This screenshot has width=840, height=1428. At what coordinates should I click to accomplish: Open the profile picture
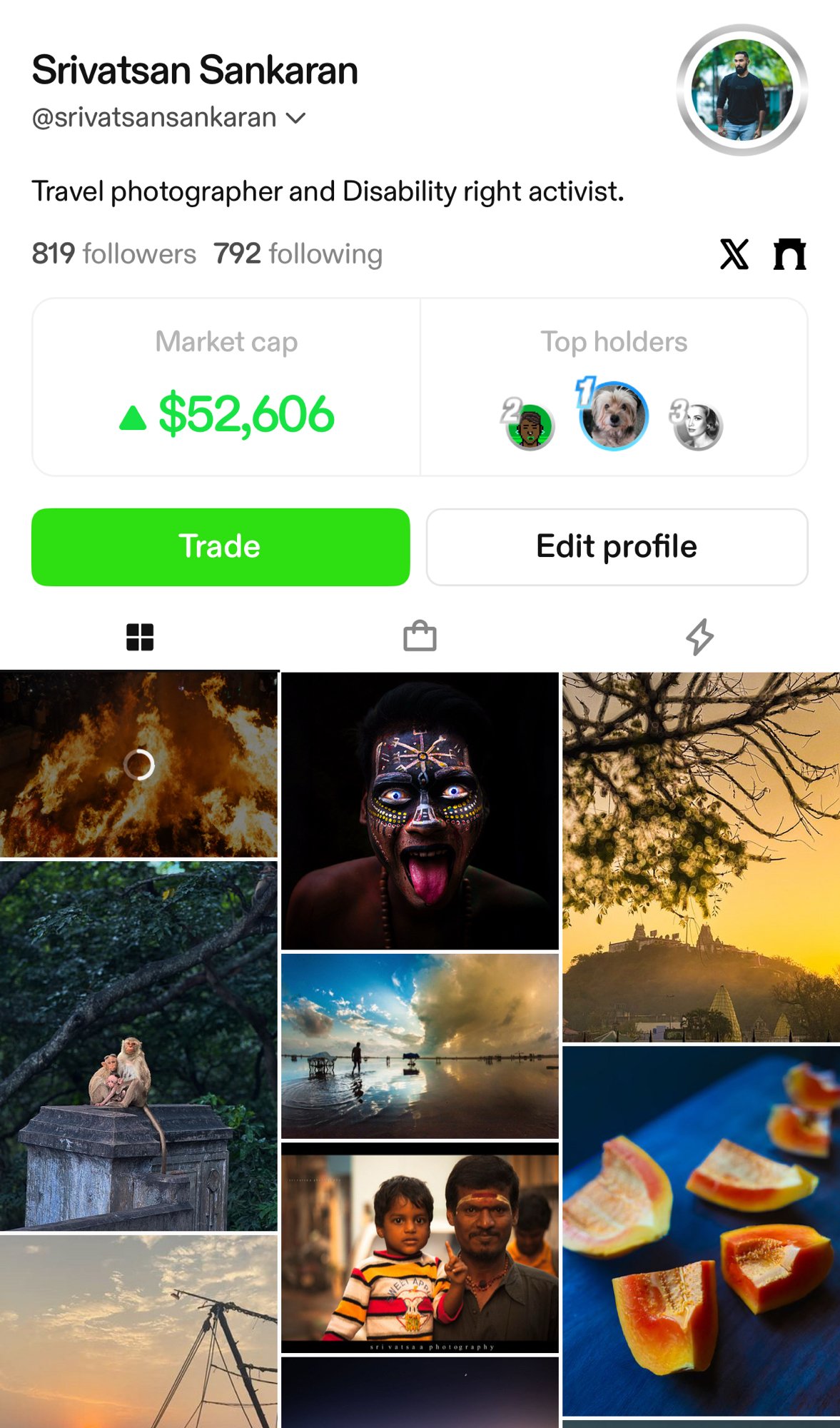(742, 90)
